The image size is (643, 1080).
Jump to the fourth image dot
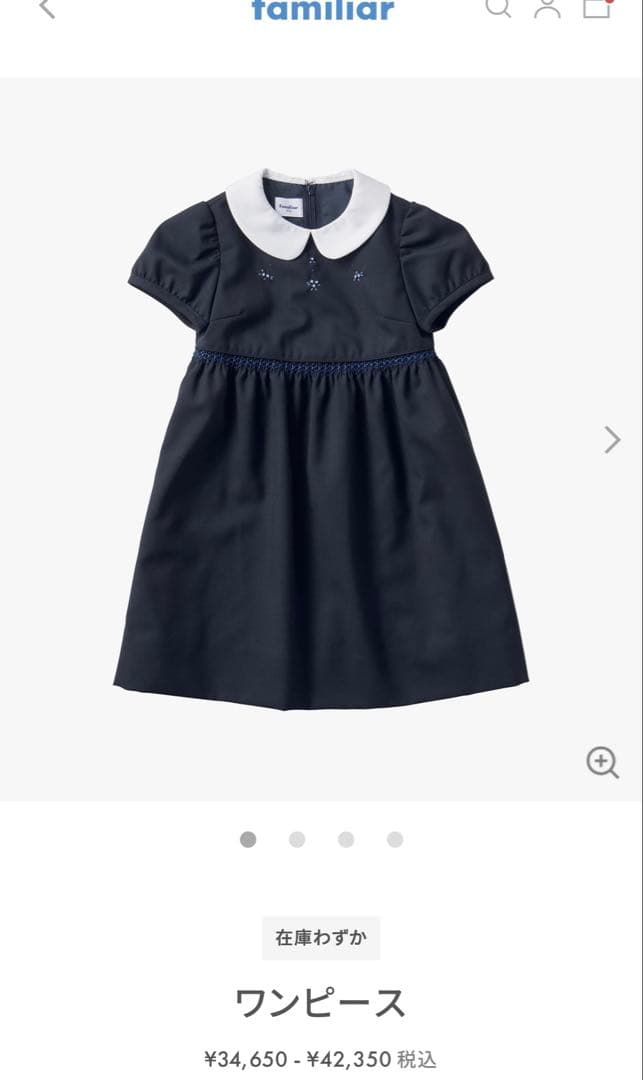(x=395, y=840)
